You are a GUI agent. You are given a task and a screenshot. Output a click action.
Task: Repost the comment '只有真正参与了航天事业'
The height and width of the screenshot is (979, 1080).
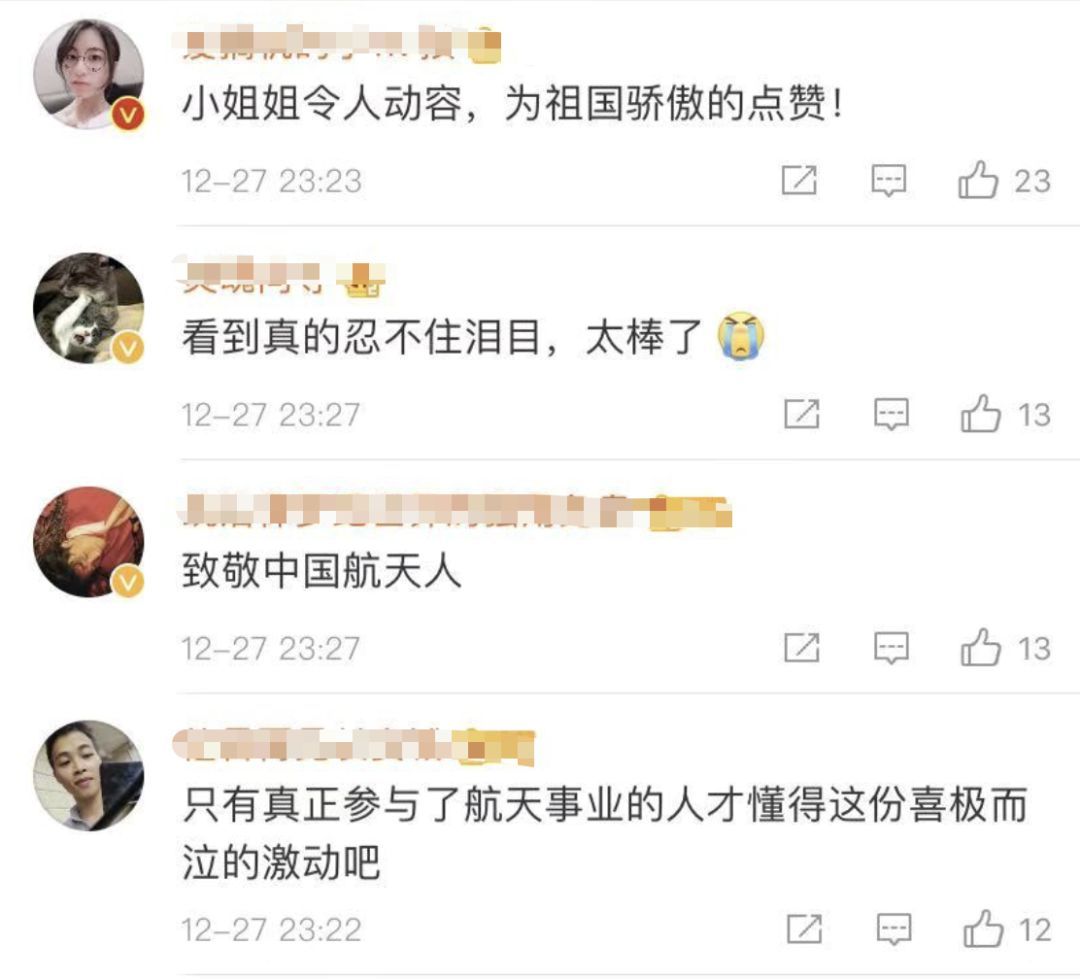click(803, 930)
